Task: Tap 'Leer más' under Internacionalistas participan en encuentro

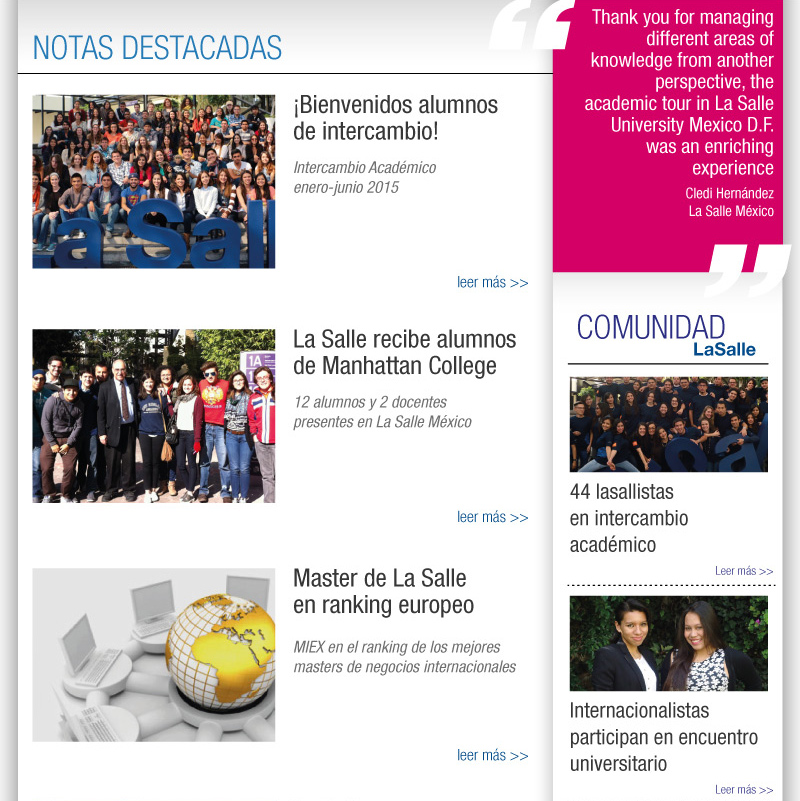Action: coord(744,790)
